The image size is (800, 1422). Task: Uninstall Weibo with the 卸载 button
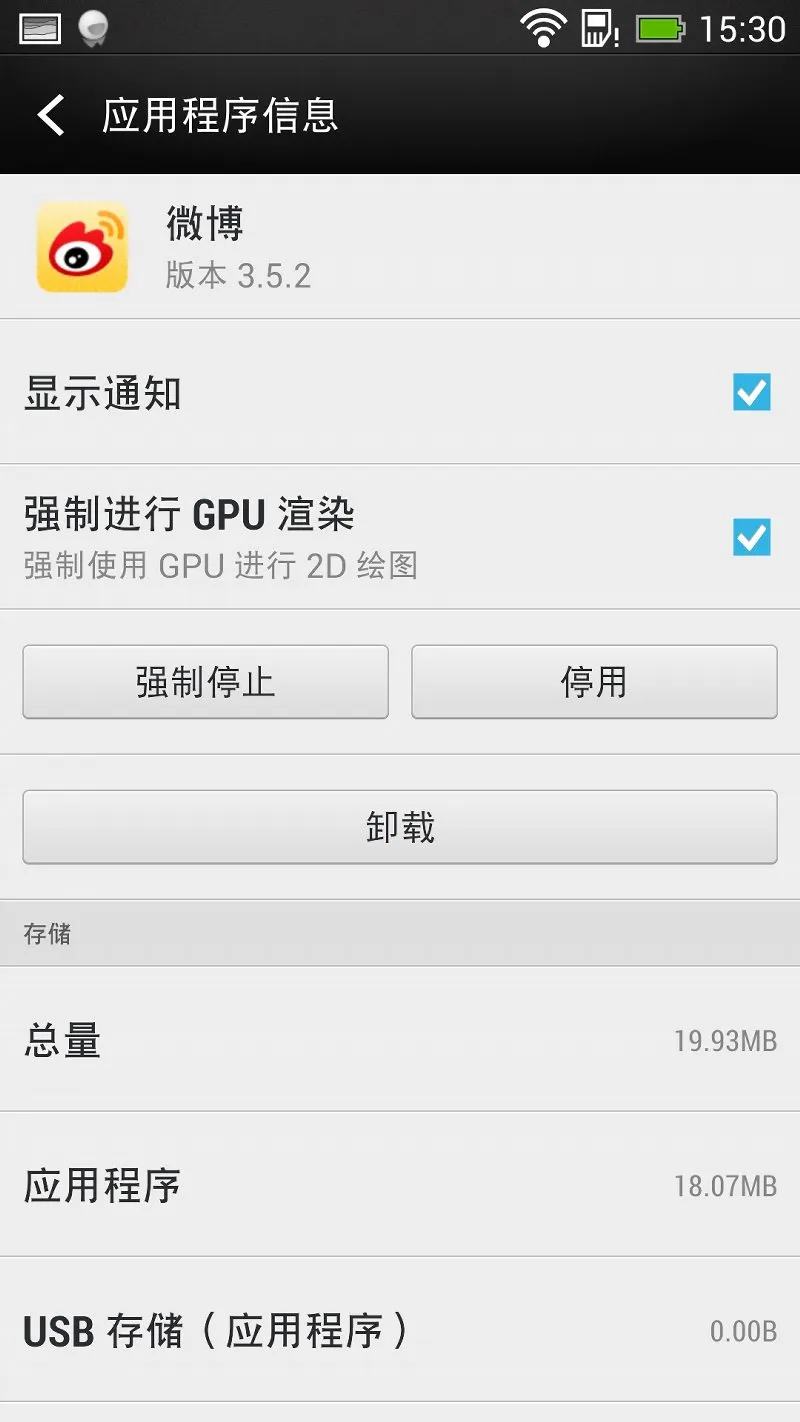[x=400, y=827]
